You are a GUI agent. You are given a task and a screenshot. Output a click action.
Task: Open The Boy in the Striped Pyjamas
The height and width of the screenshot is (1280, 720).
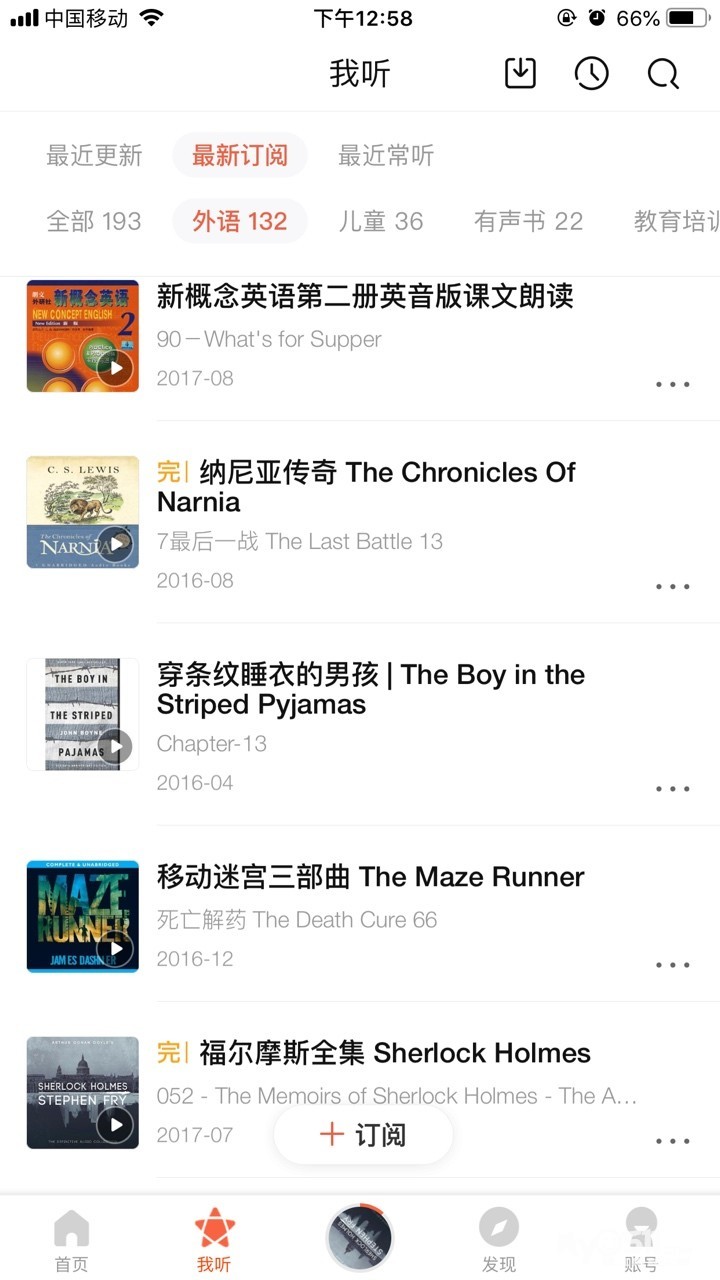tap(370, 689)
